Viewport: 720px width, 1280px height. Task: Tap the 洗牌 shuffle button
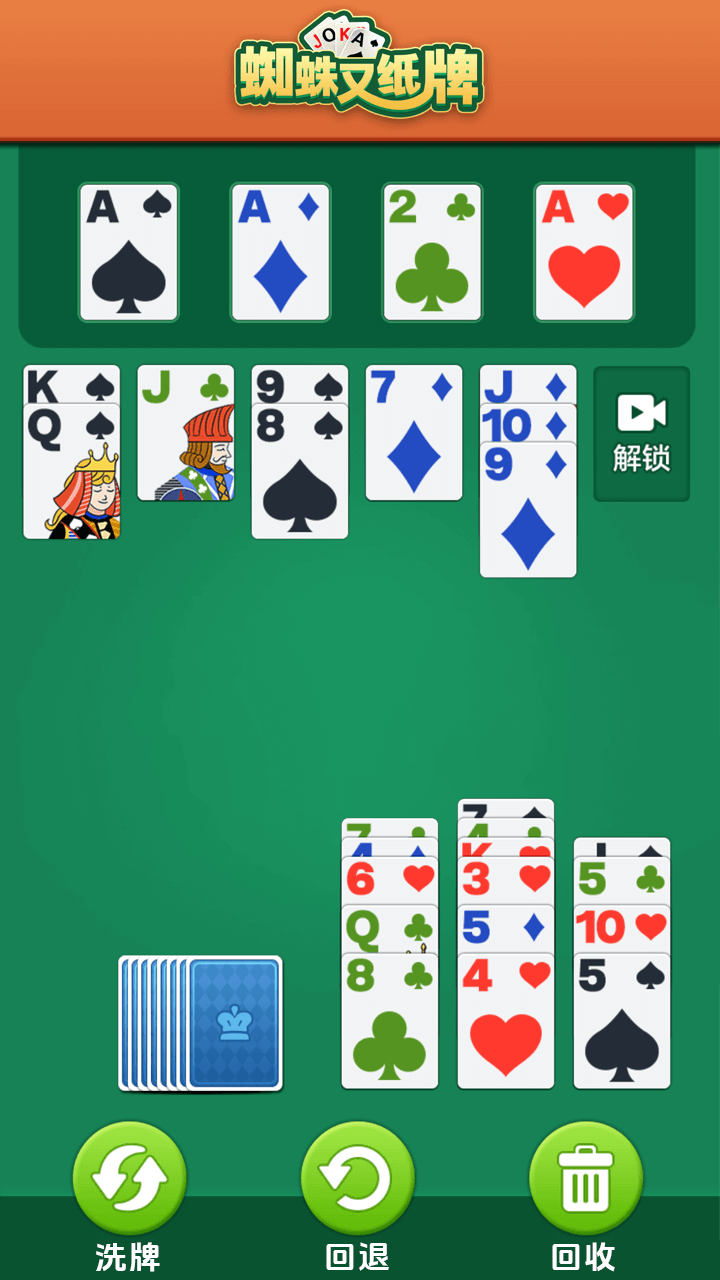129,1180
